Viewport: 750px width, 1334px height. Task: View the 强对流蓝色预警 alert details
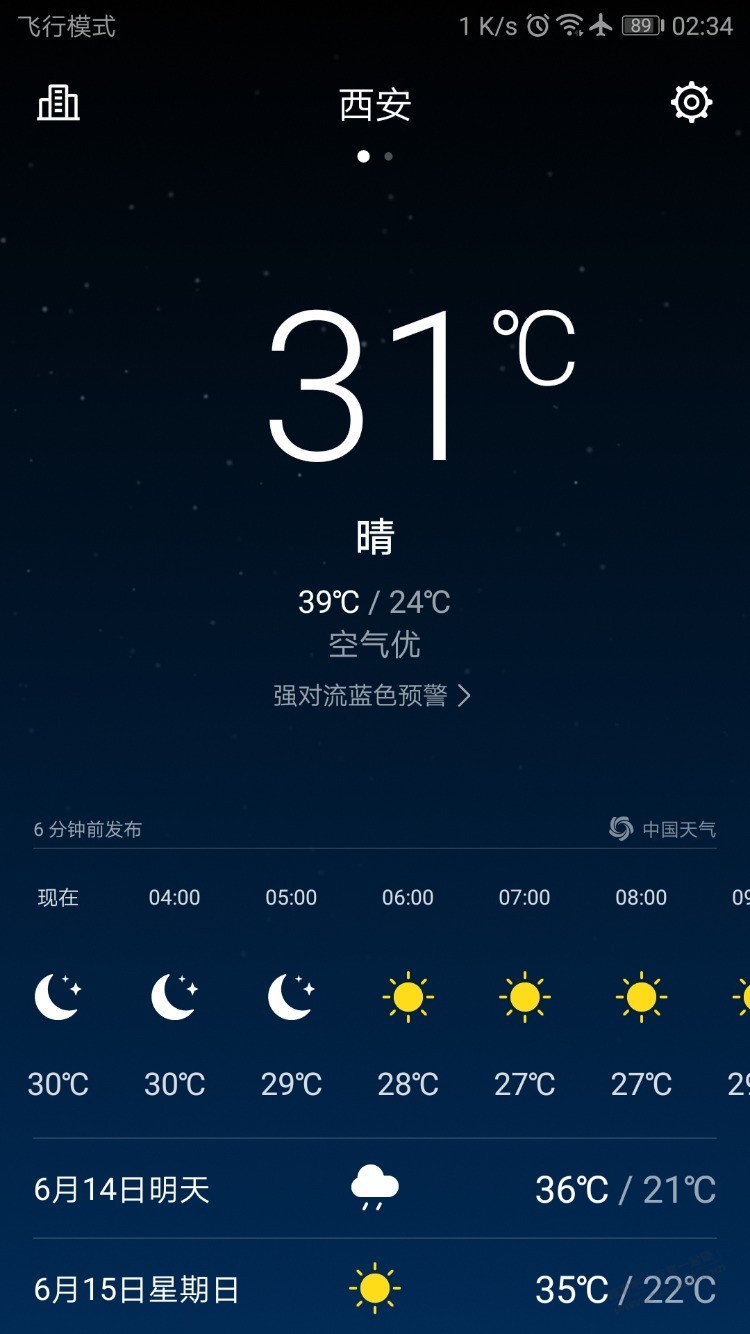click(x=372, y=695)
